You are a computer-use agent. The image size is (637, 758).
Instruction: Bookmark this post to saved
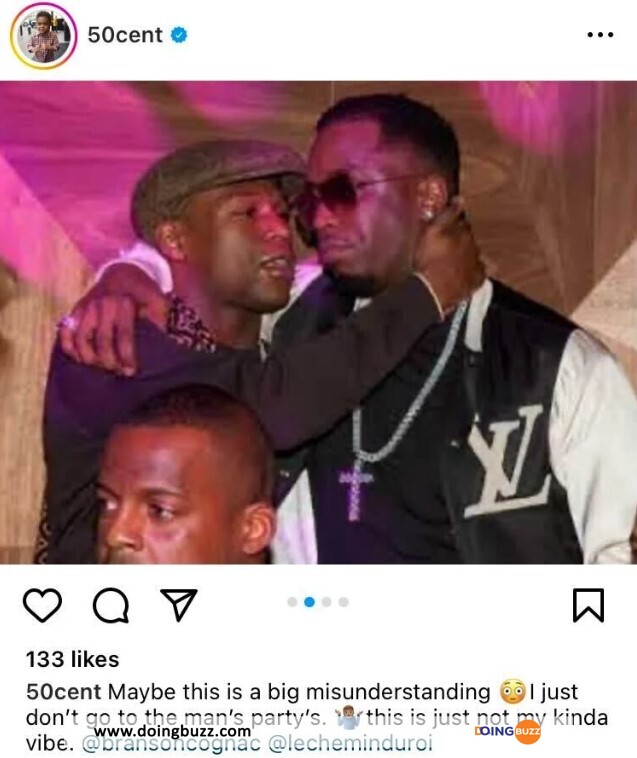pyautogui.click(x=587, y=605)
